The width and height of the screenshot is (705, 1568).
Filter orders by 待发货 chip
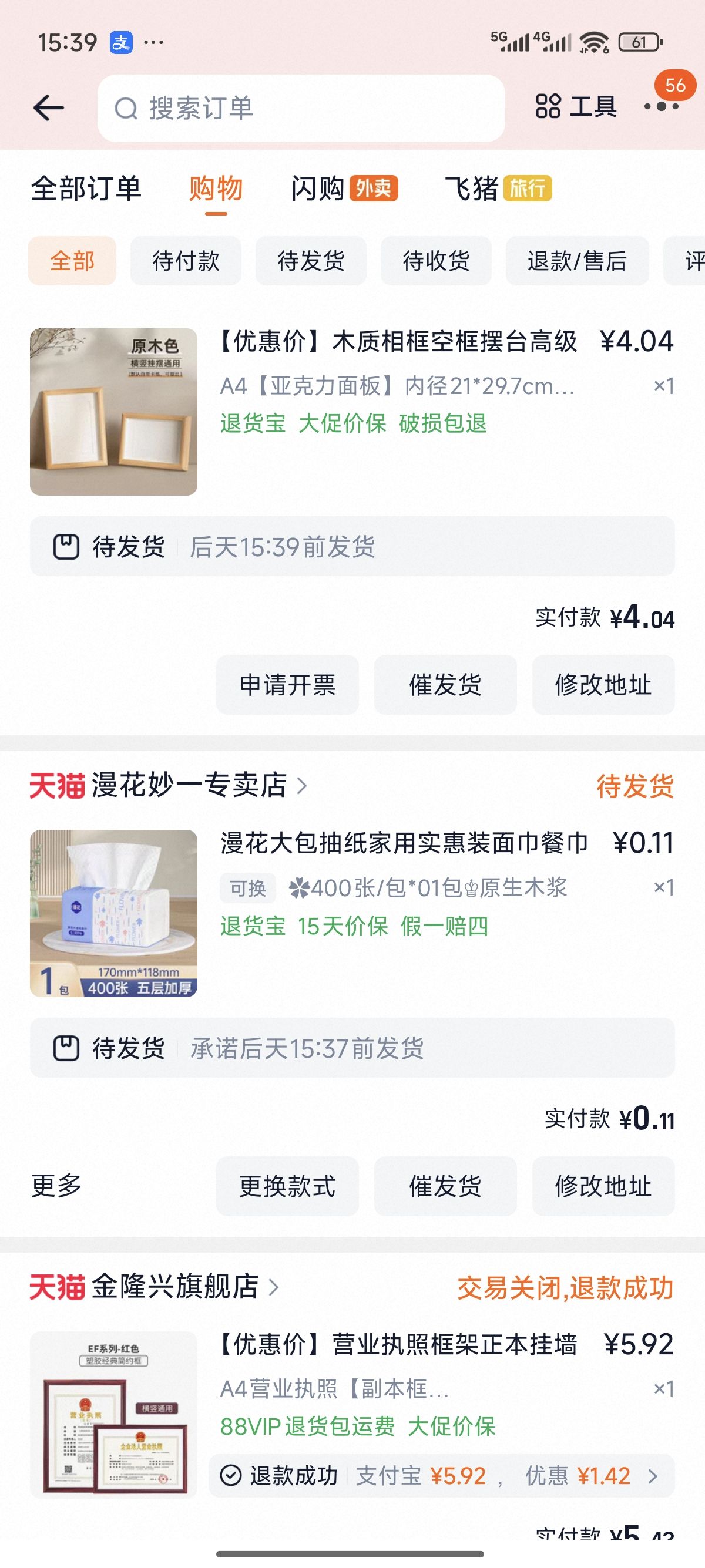click(311, 261)
